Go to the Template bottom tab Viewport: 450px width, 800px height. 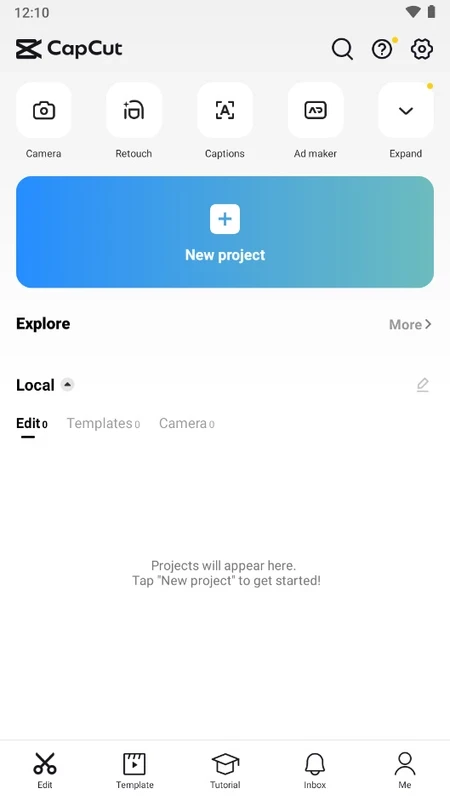point(135,771)
